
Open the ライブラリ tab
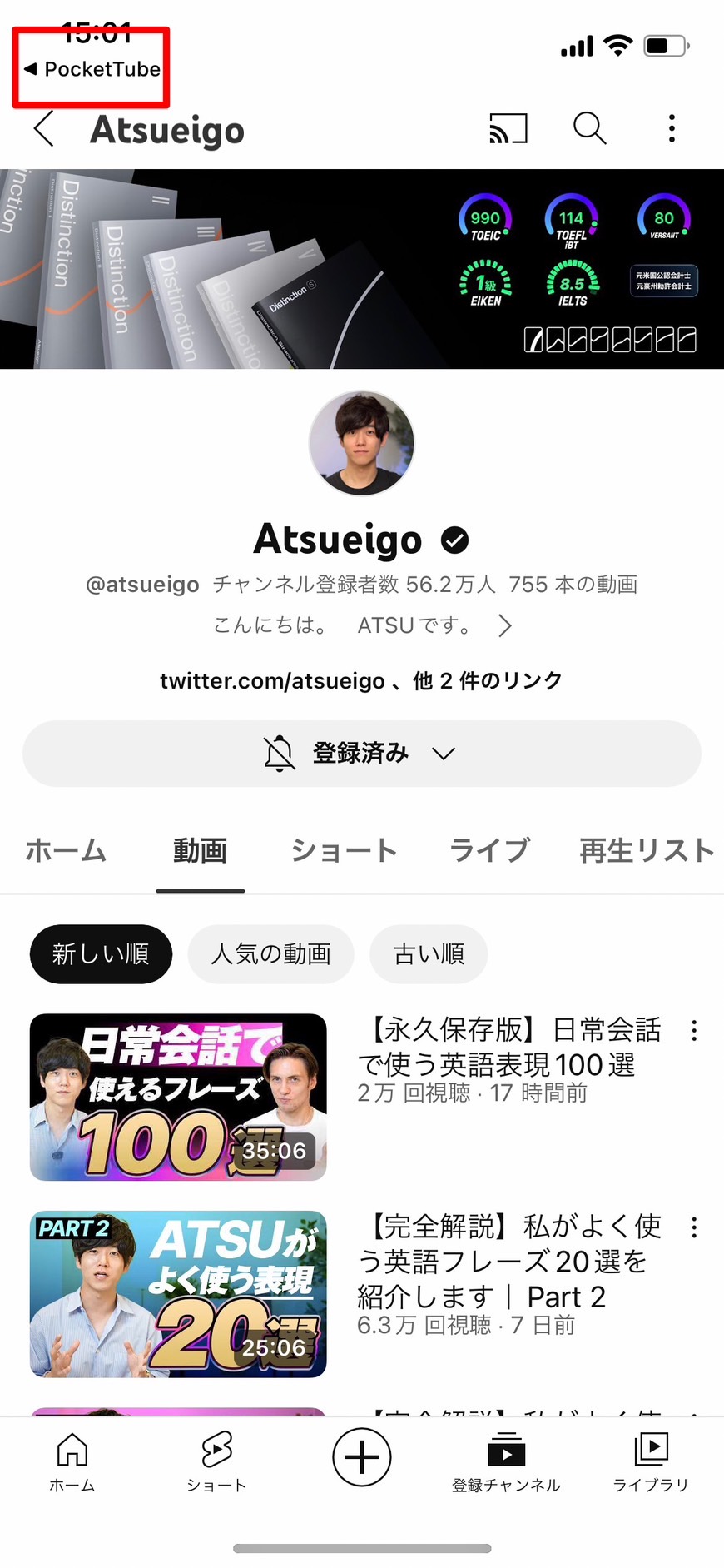tap(651, 1461)
